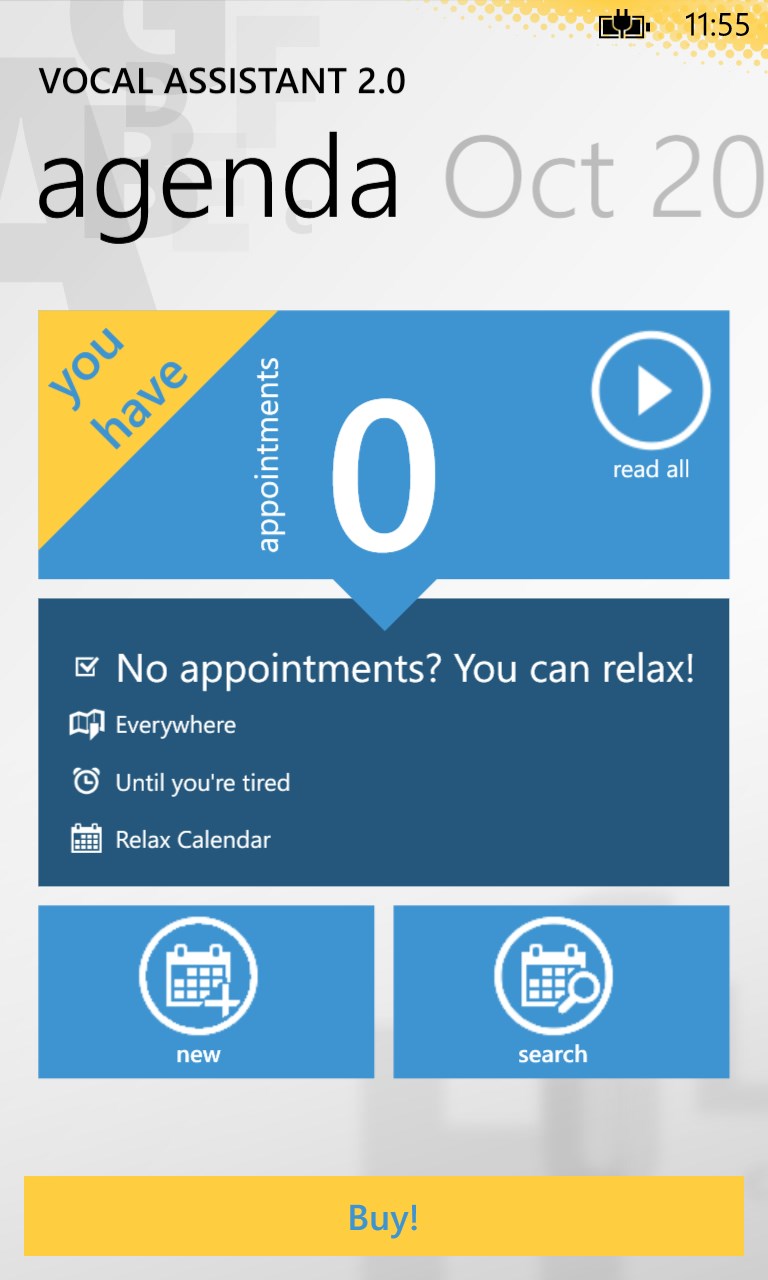Click the map icon beside Everywhere
The height and width of the screenshot is (1280, 768).
87,723
